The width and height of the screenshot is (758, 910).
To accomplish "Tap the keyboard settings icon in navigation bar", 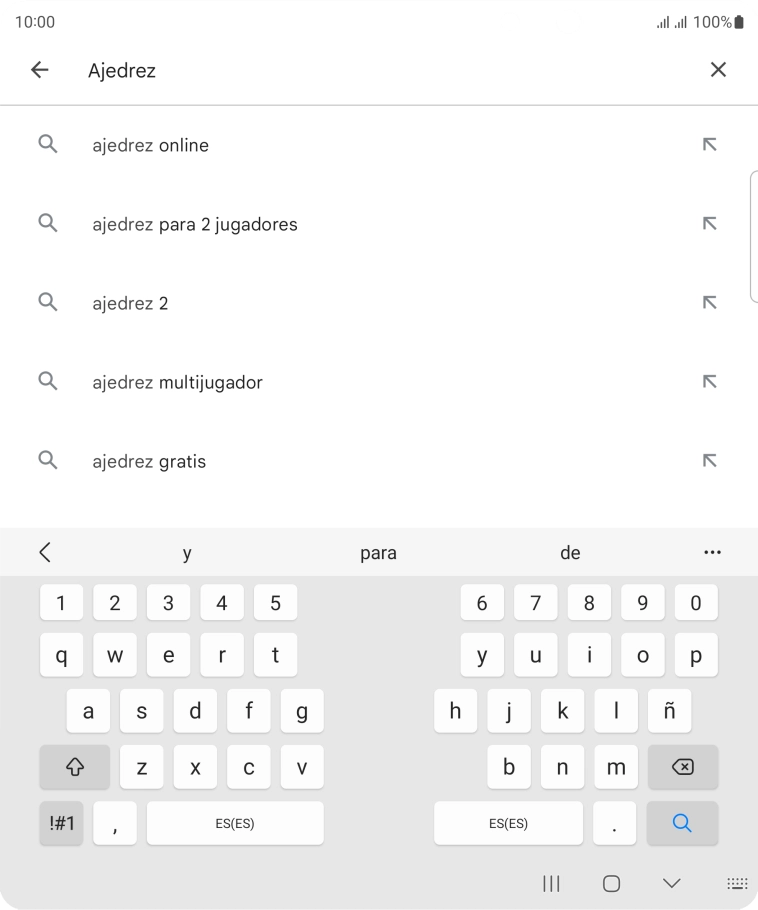I will 737,884.
